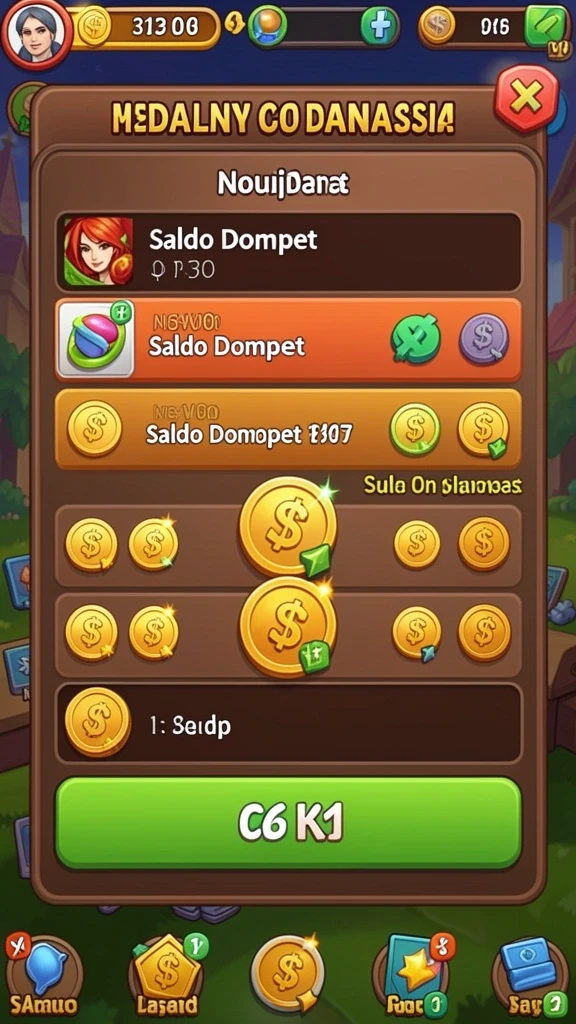The width and height of the screenshot is (576, 1024).
Task: Select the first Saldo Dompet row with heroine portrait
Action: point(288,251)
